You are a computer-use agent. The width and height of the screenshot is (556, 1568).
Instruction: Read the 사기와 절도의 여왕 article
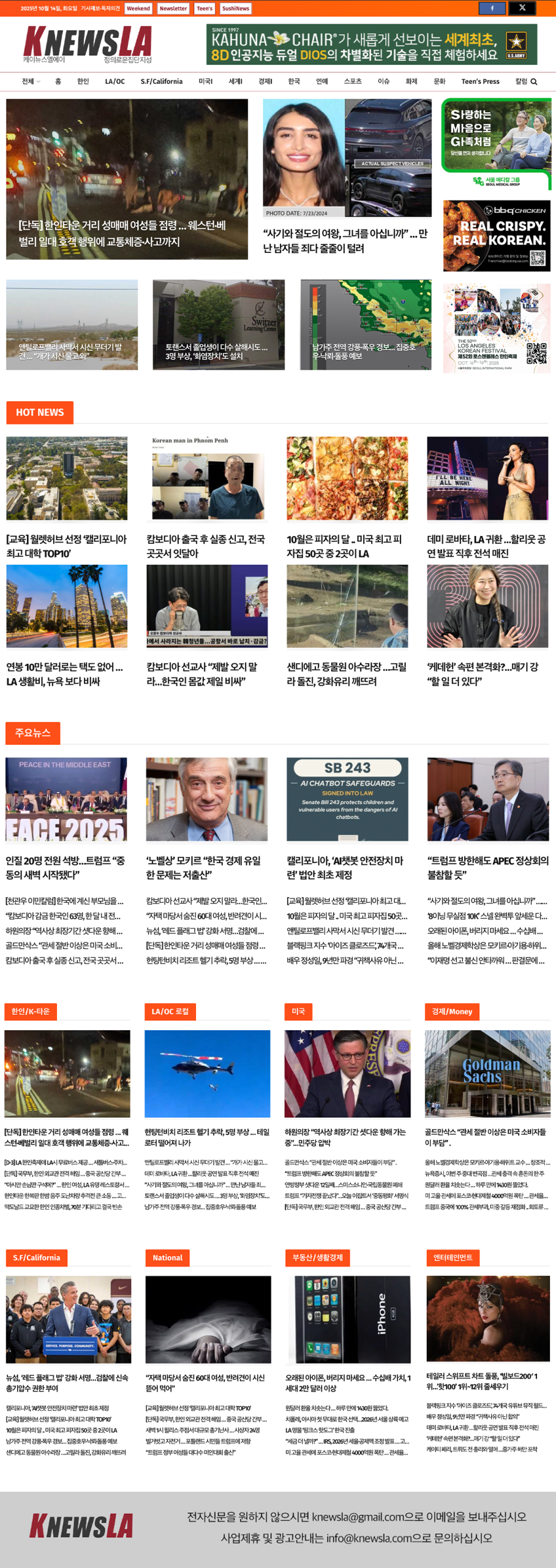tap(345, 241)
